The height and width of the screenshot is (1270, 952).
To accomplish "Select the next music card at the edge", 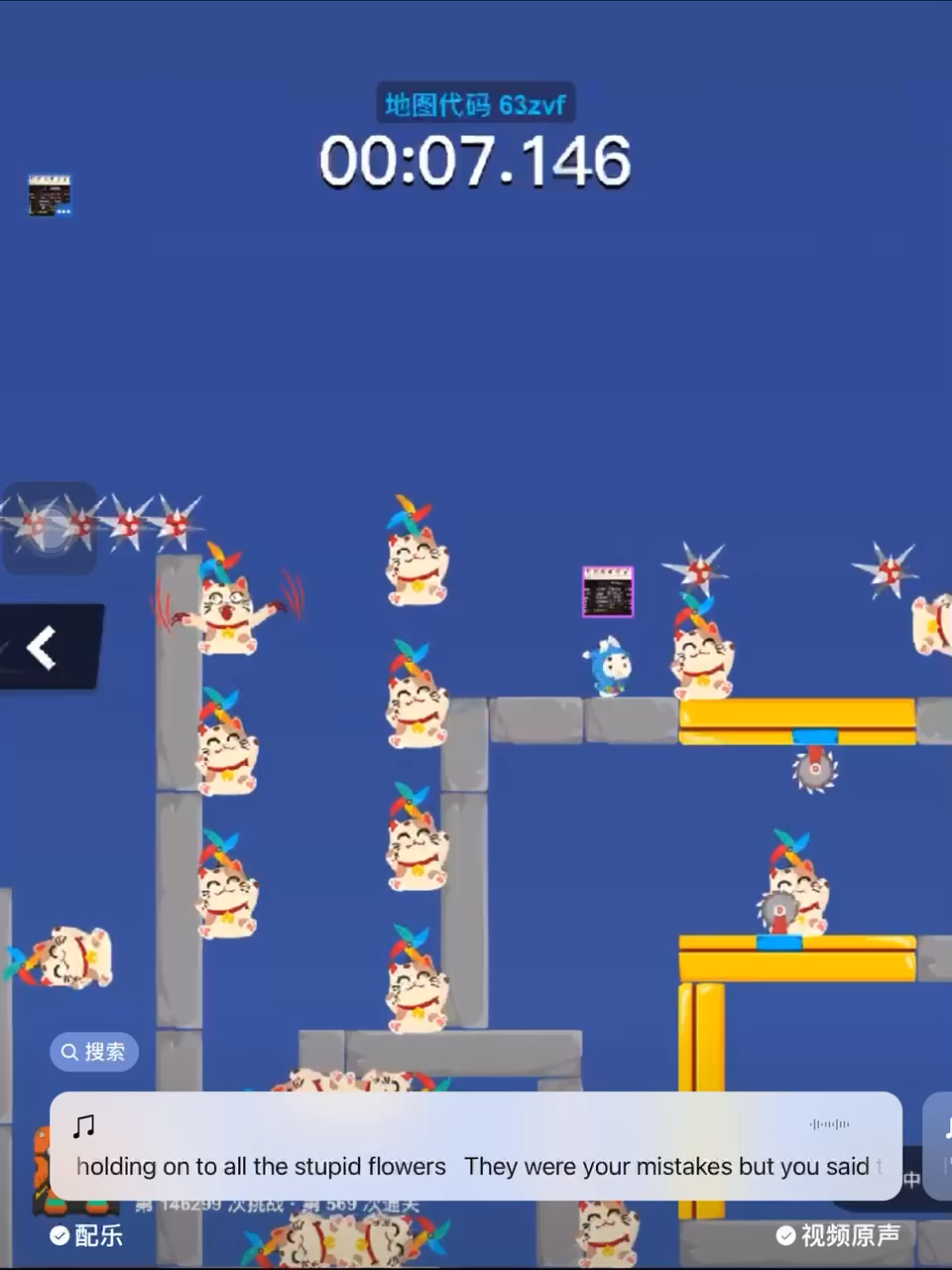I will [x=938, y=1146].
